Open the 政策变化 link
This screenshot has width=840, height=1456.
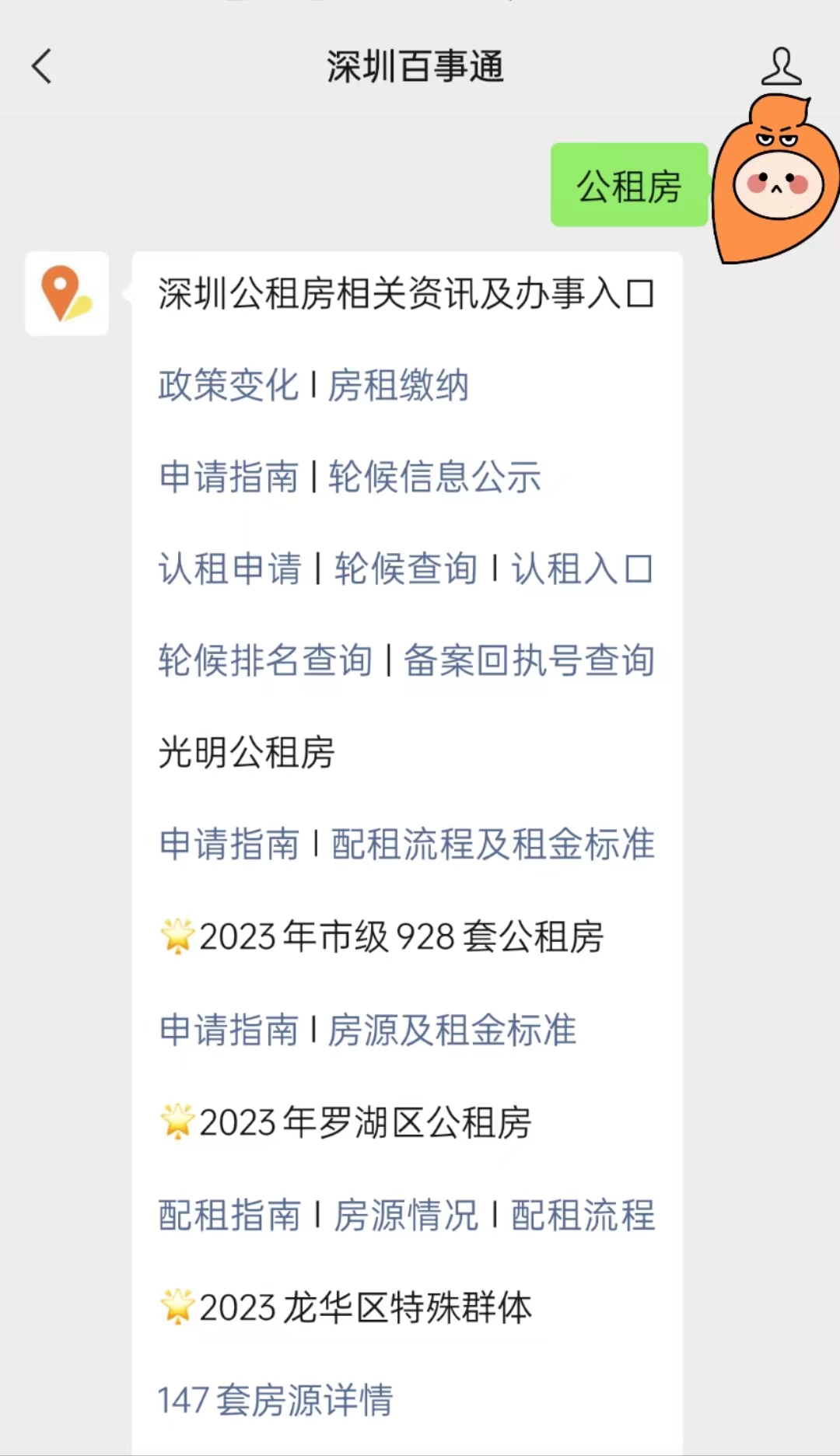coord(228,385)
